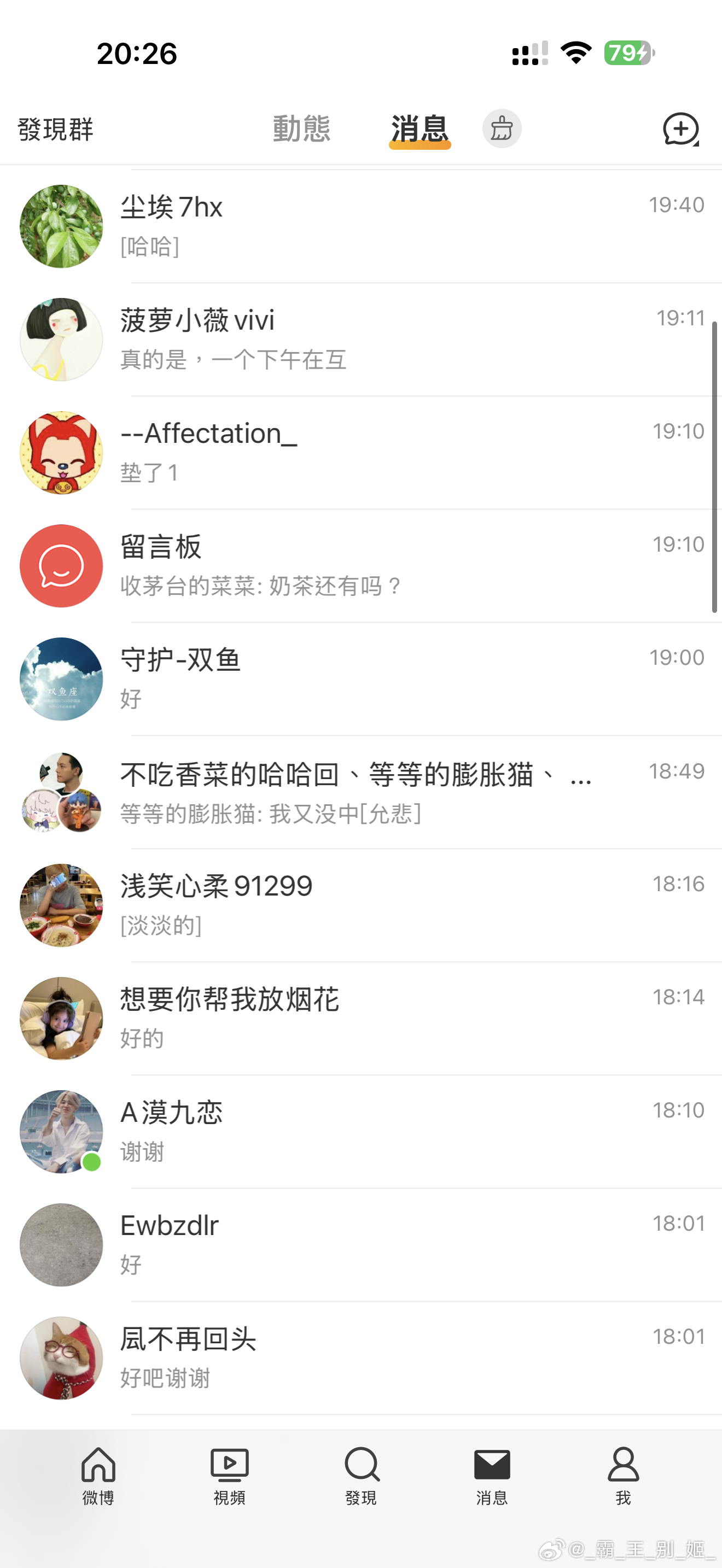Open 發現群 group discovery
The width and height of the screenshot is (722, 1568).
[55, 130]
